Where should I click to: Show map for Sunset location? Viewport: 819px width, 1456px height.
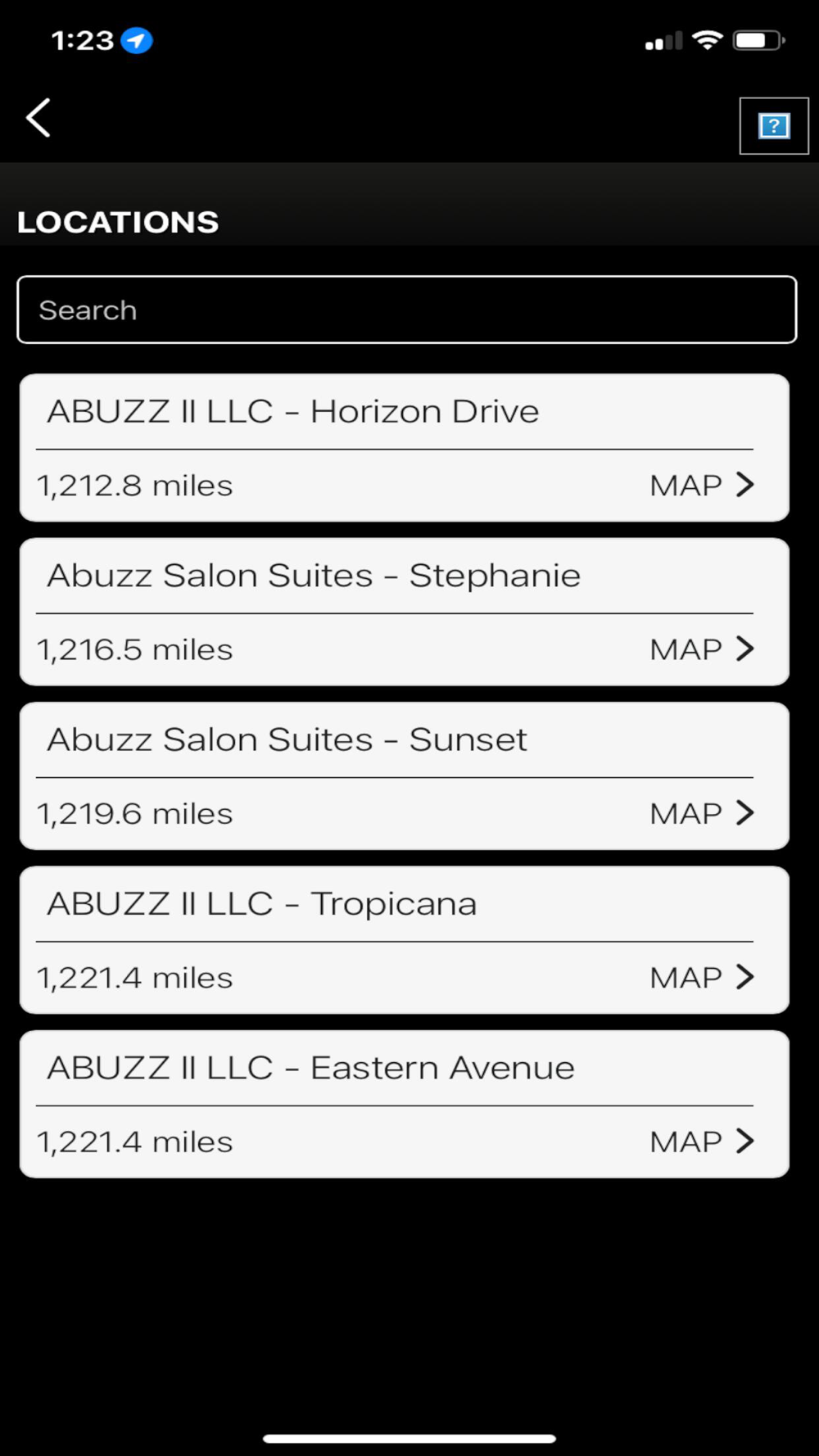701,814
